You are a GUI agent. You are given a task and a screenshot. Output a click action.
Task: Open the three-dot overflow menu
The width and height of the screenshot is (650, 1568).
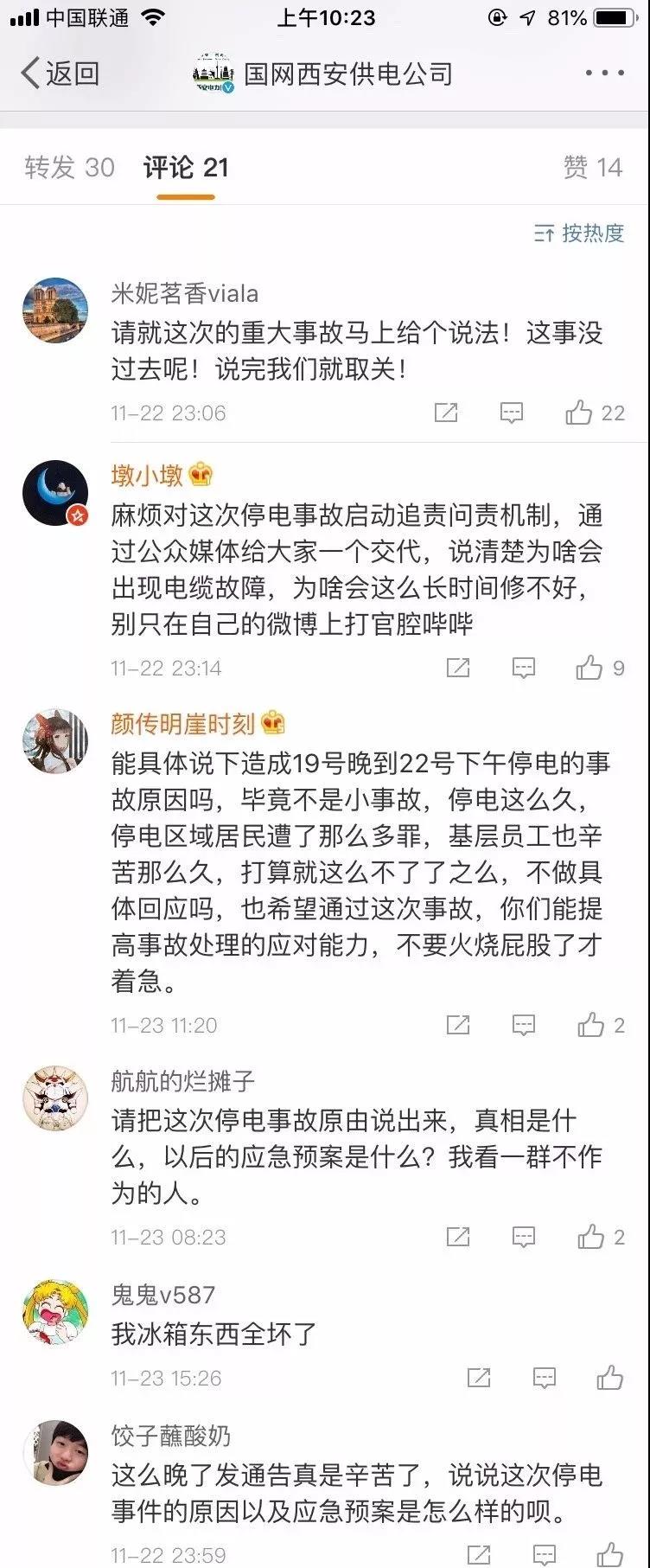(x=604, y=74)
